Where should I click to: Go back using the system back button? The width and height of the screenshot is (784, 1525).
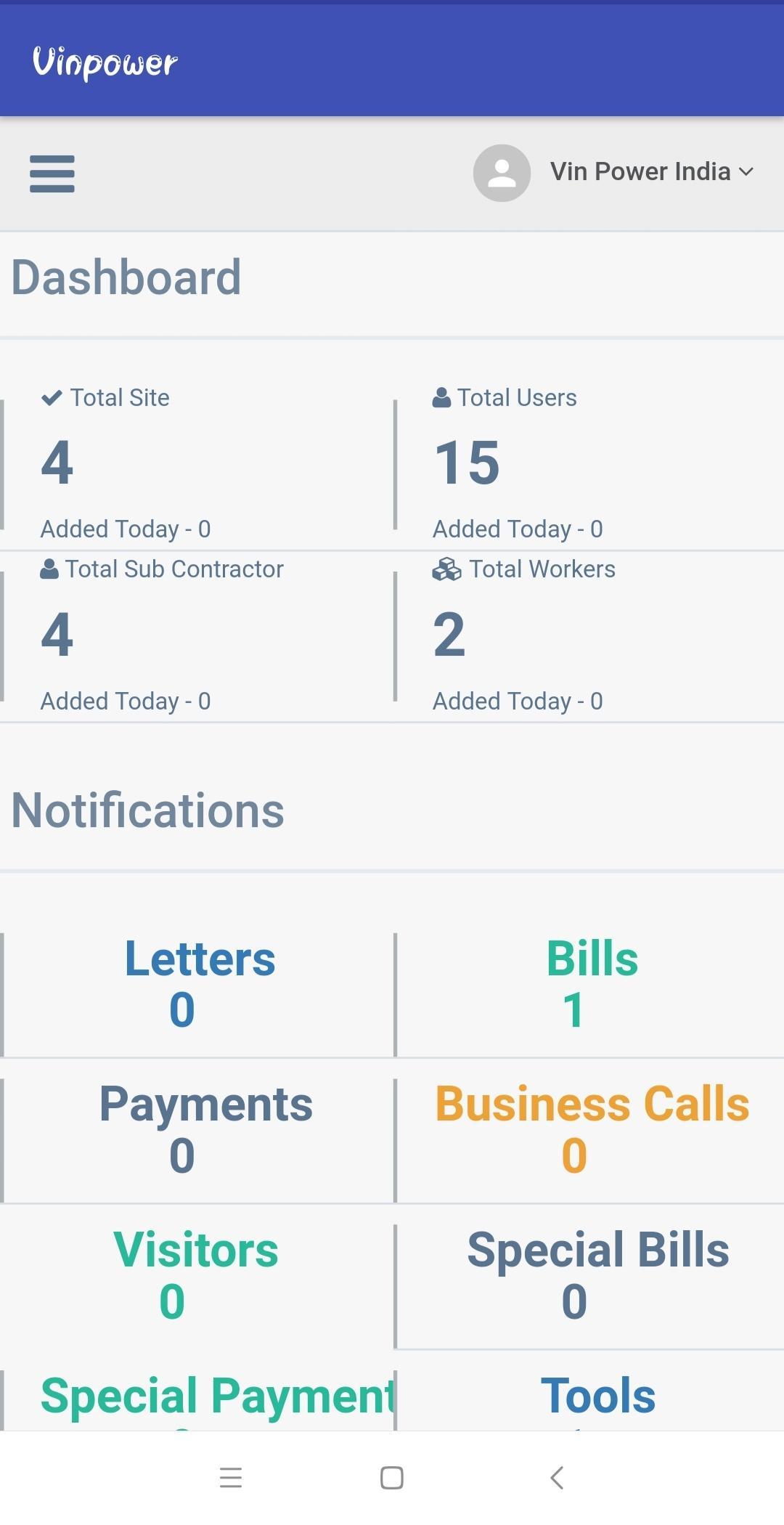pos(557,1477)
